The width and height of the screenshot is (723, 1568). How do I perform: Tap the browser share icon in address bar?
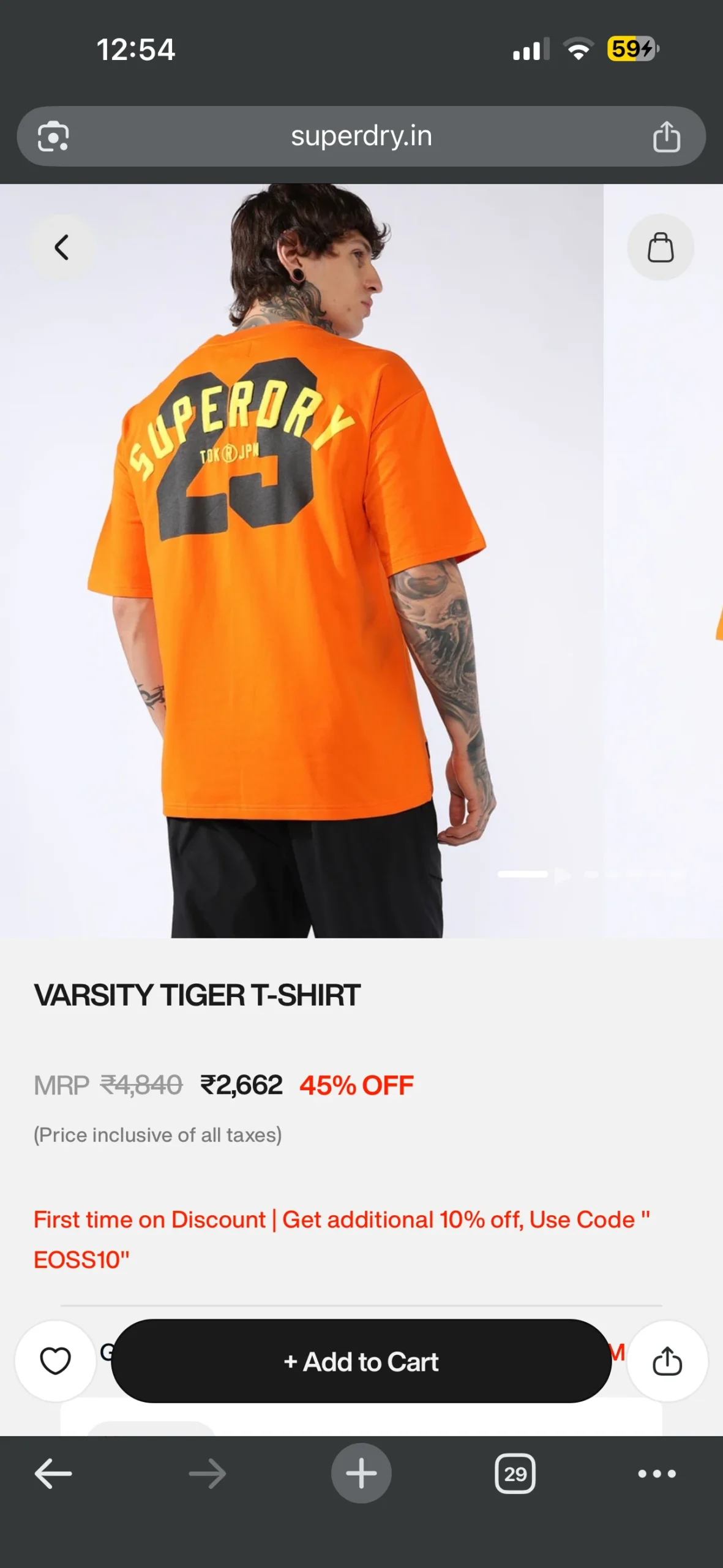[x=666, y=136]
